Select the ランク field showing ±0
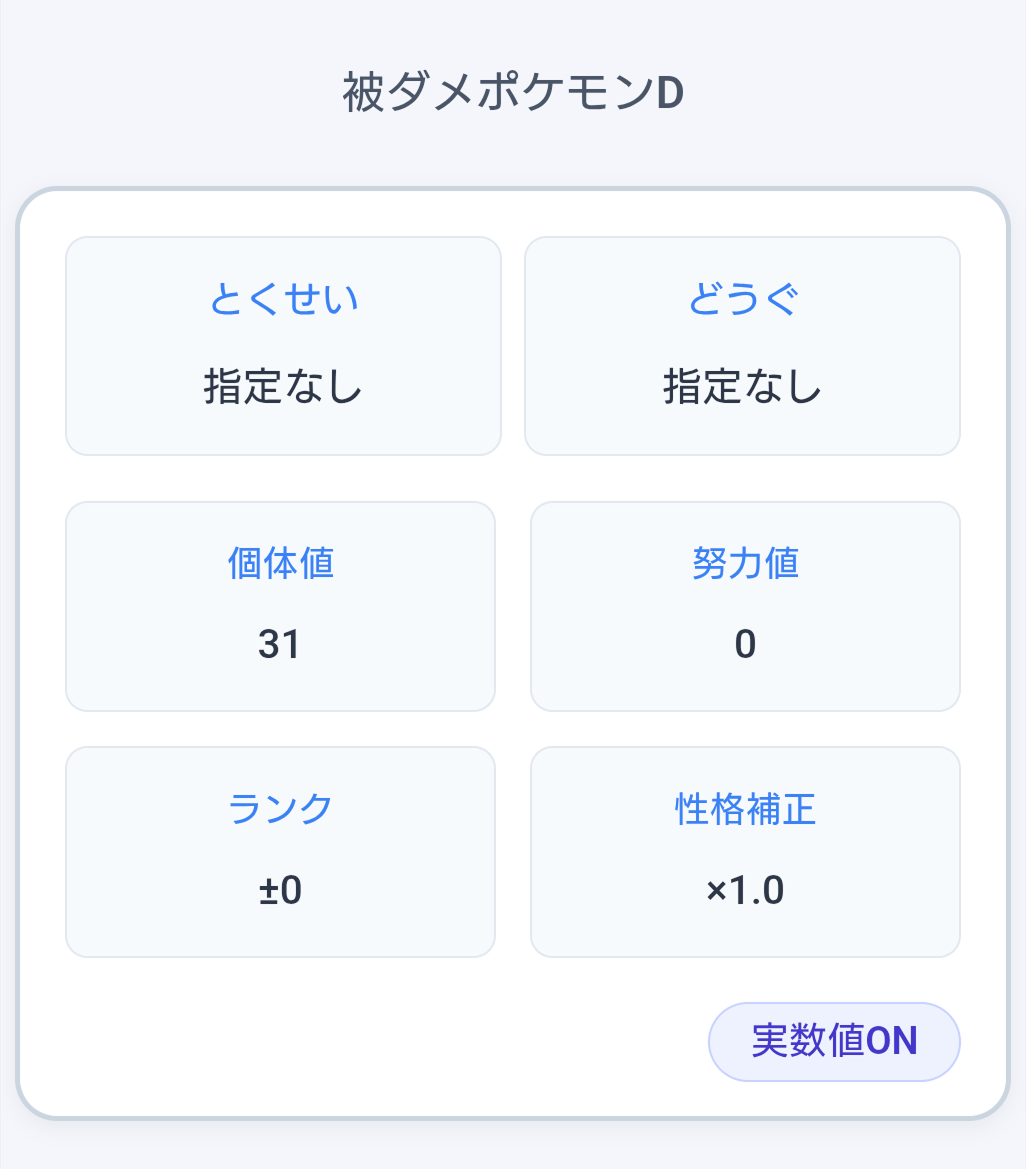1026x1169 pixels. pyautogui.click(x=280, y=851)
